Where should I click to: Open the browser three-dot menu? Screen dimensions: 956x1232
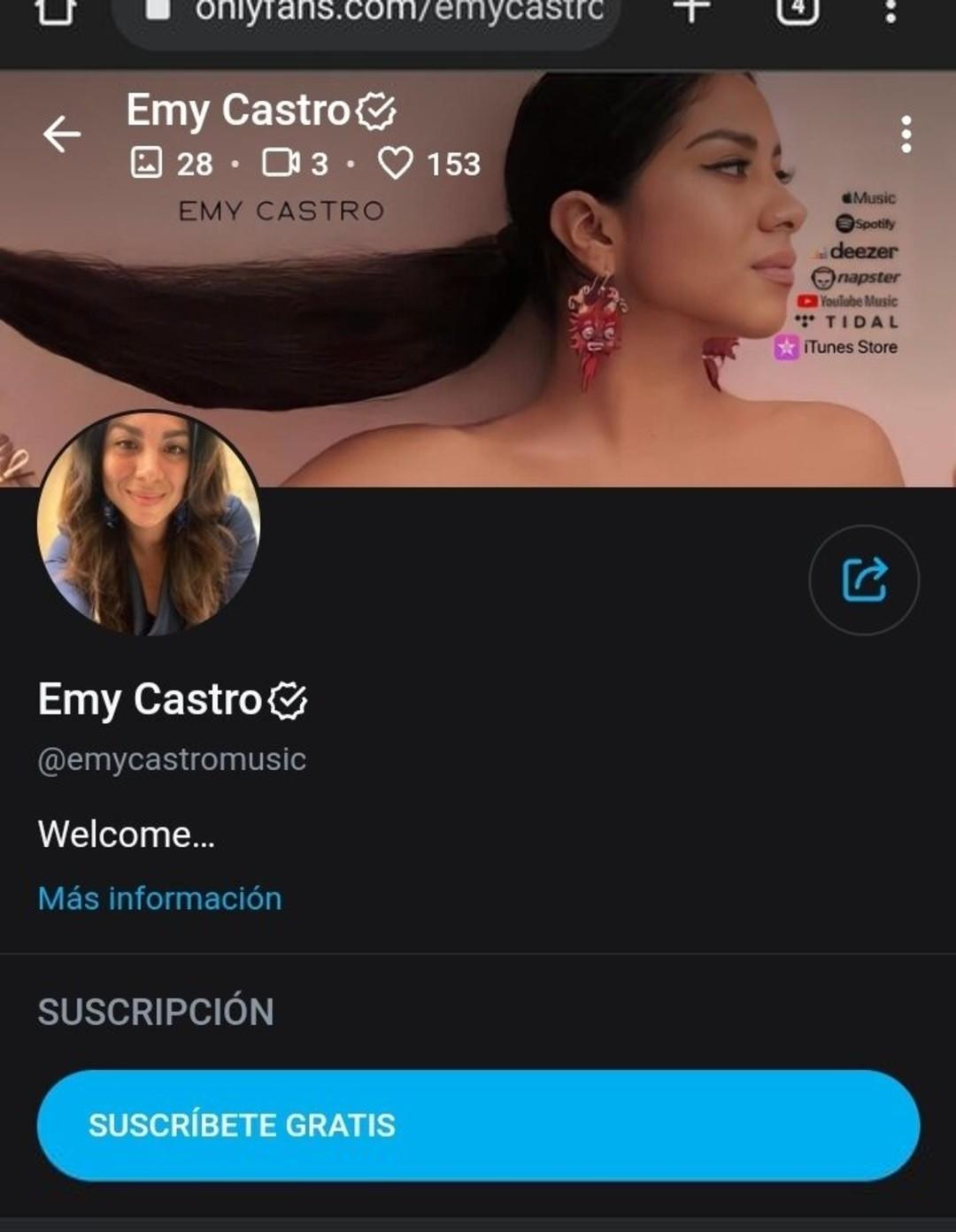click(890, 11)
